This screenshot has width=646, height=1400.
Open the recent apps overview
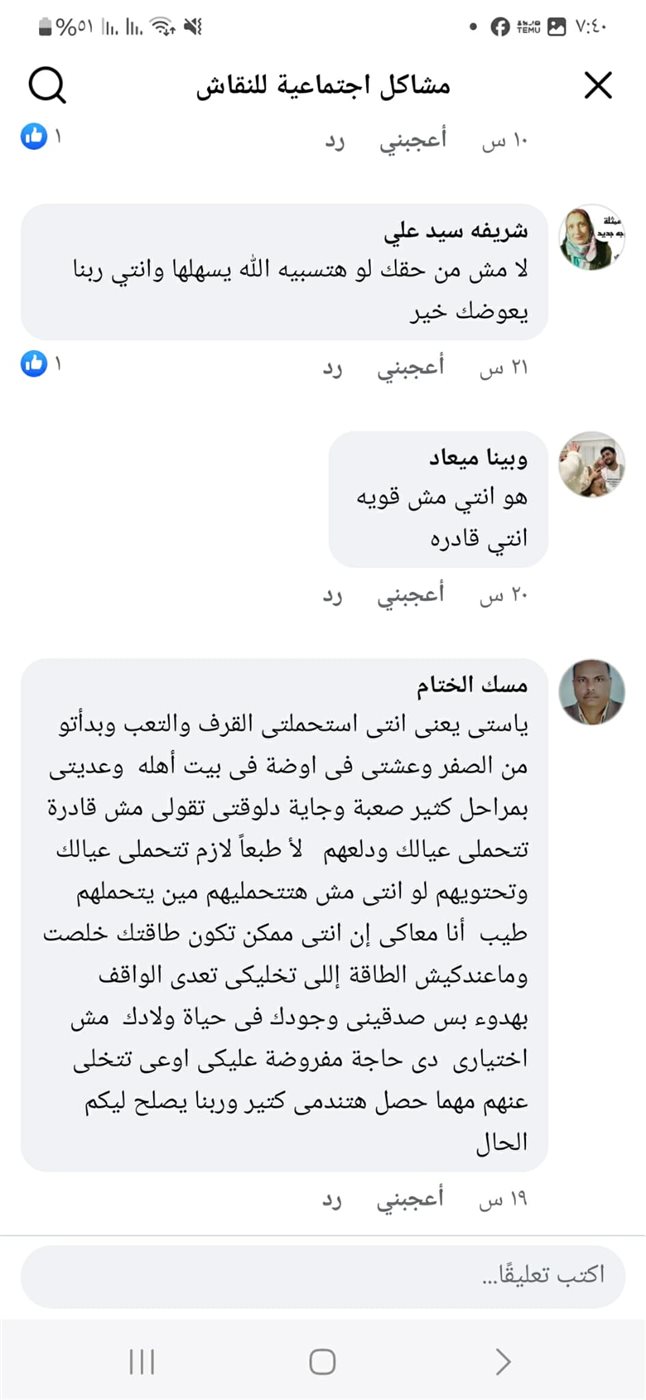click(x=142, y=1361)
